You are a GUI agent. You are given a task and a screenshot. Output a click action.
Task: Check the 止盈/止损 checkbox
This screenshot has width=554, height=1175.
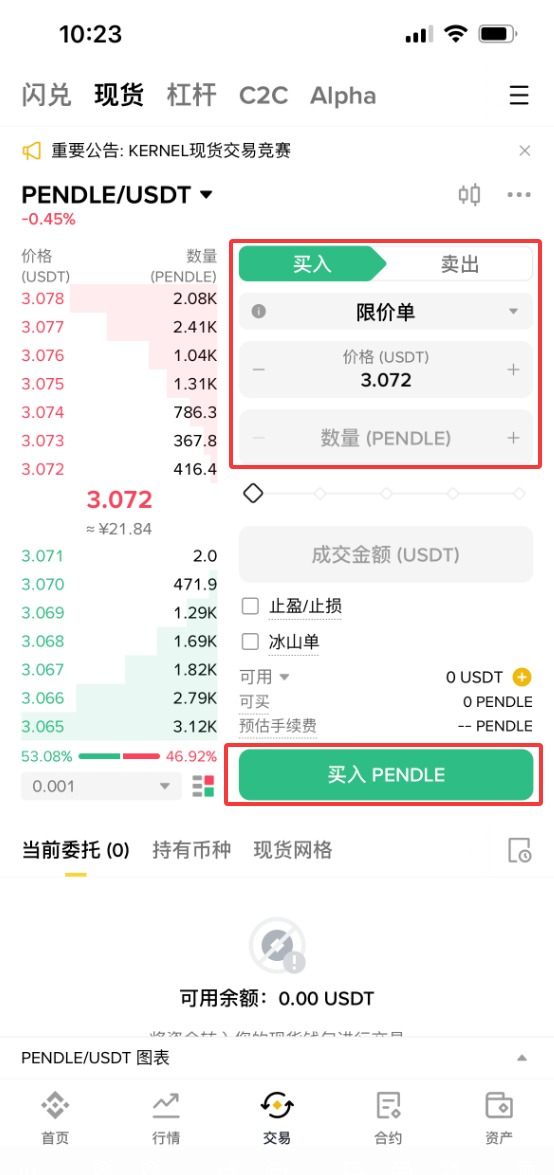pyautogui.click(x=250, y=605)
